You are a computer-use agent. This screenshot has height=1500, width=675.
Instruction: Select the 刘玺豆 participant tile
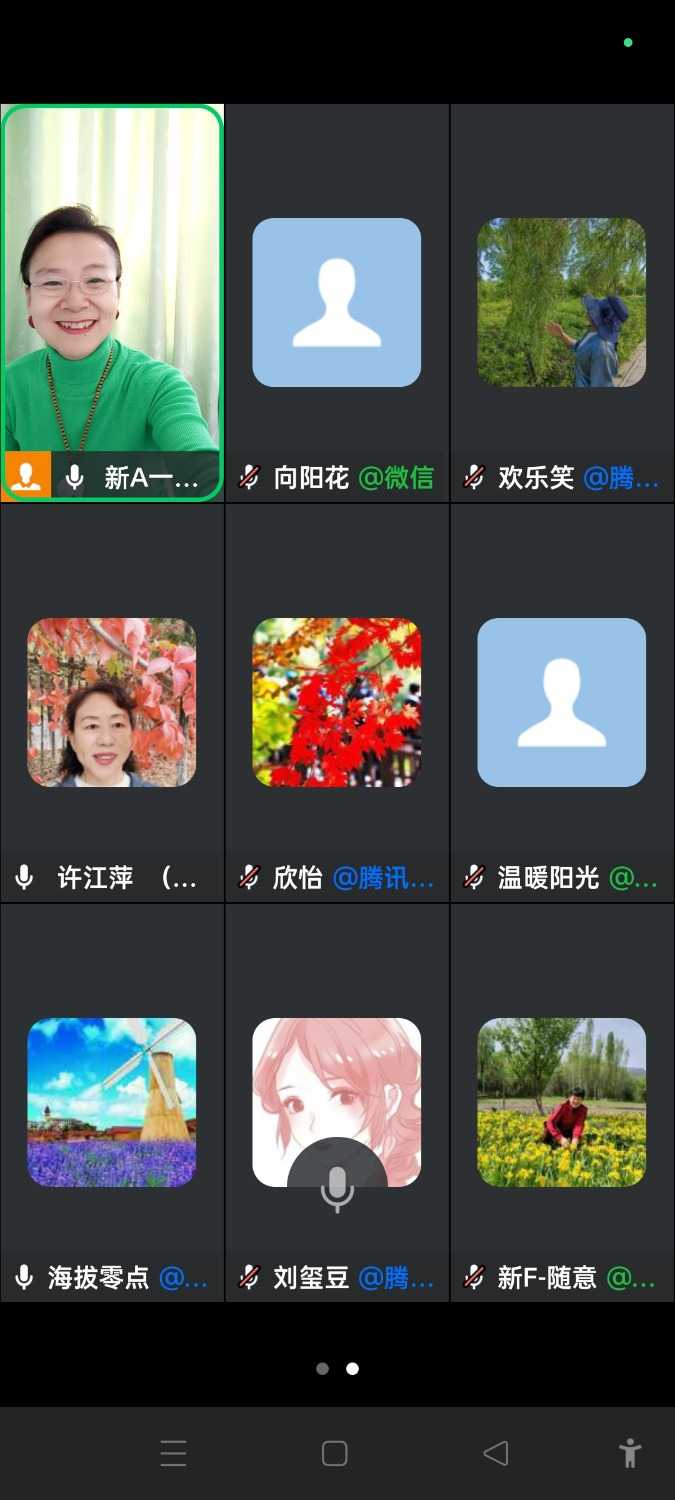[337, 1102]
